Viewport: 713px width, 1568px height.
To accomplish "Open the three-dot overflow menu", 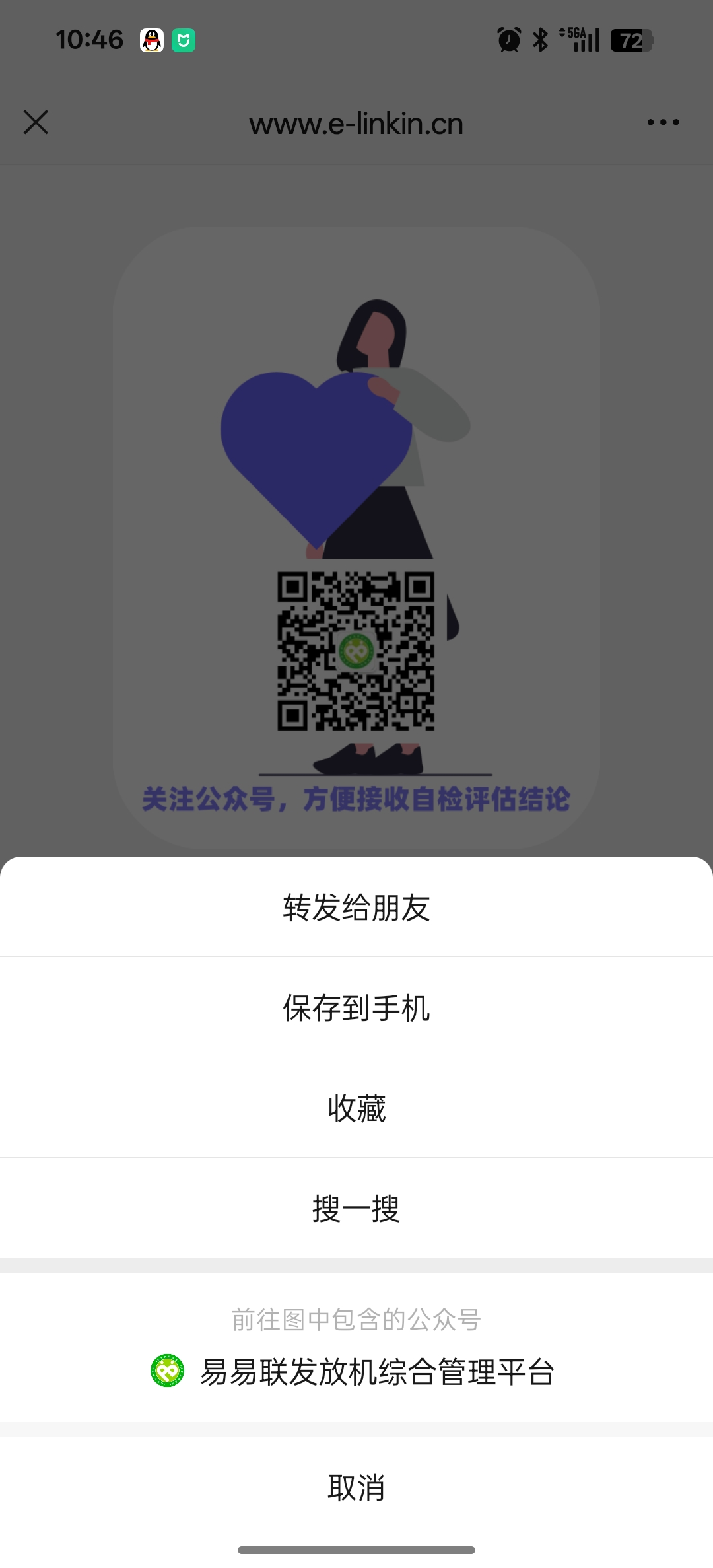I will click(x=663, y=122).
